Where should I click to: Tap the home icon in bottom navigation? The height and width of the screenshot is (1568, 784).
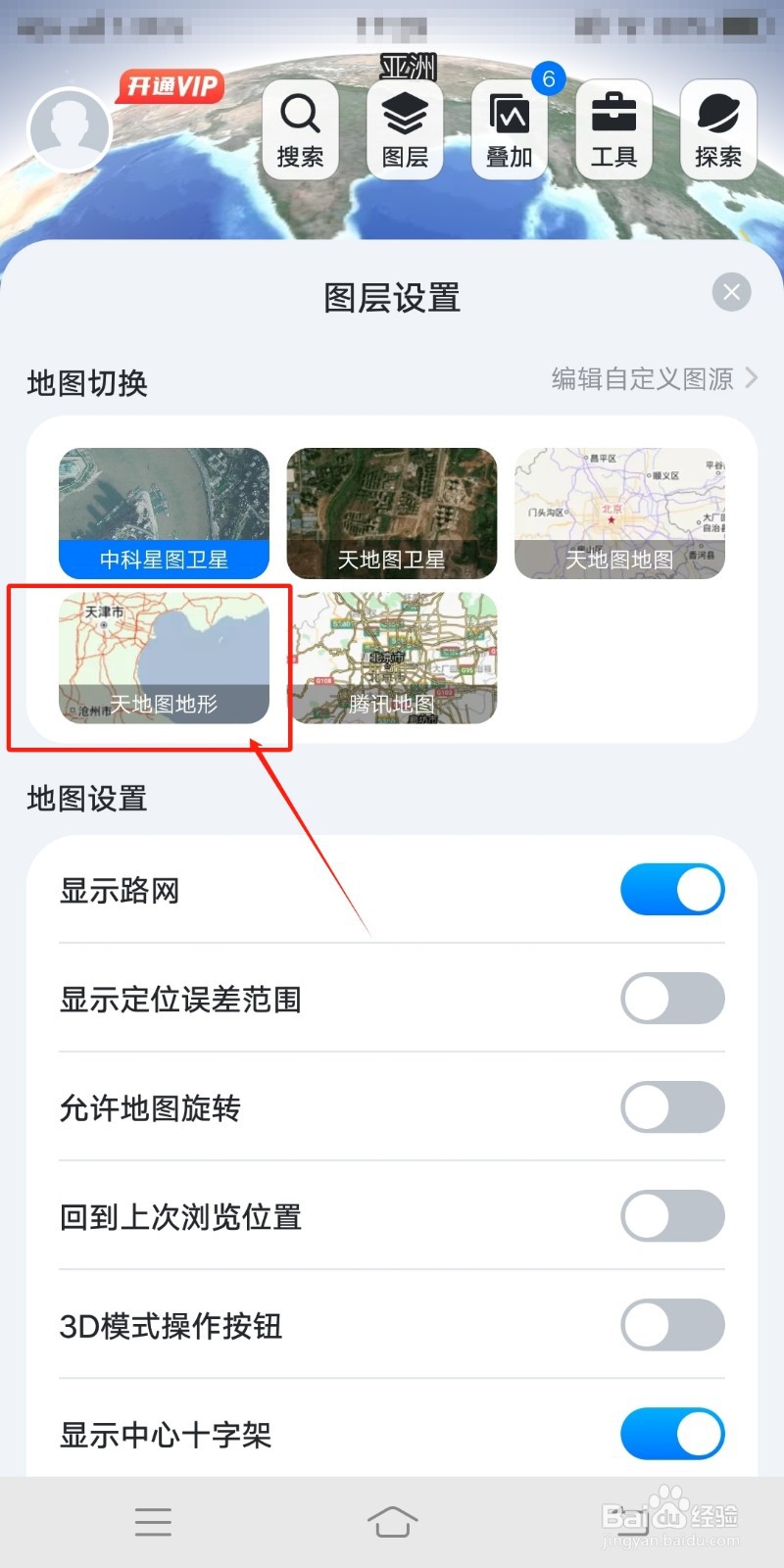392,1521
